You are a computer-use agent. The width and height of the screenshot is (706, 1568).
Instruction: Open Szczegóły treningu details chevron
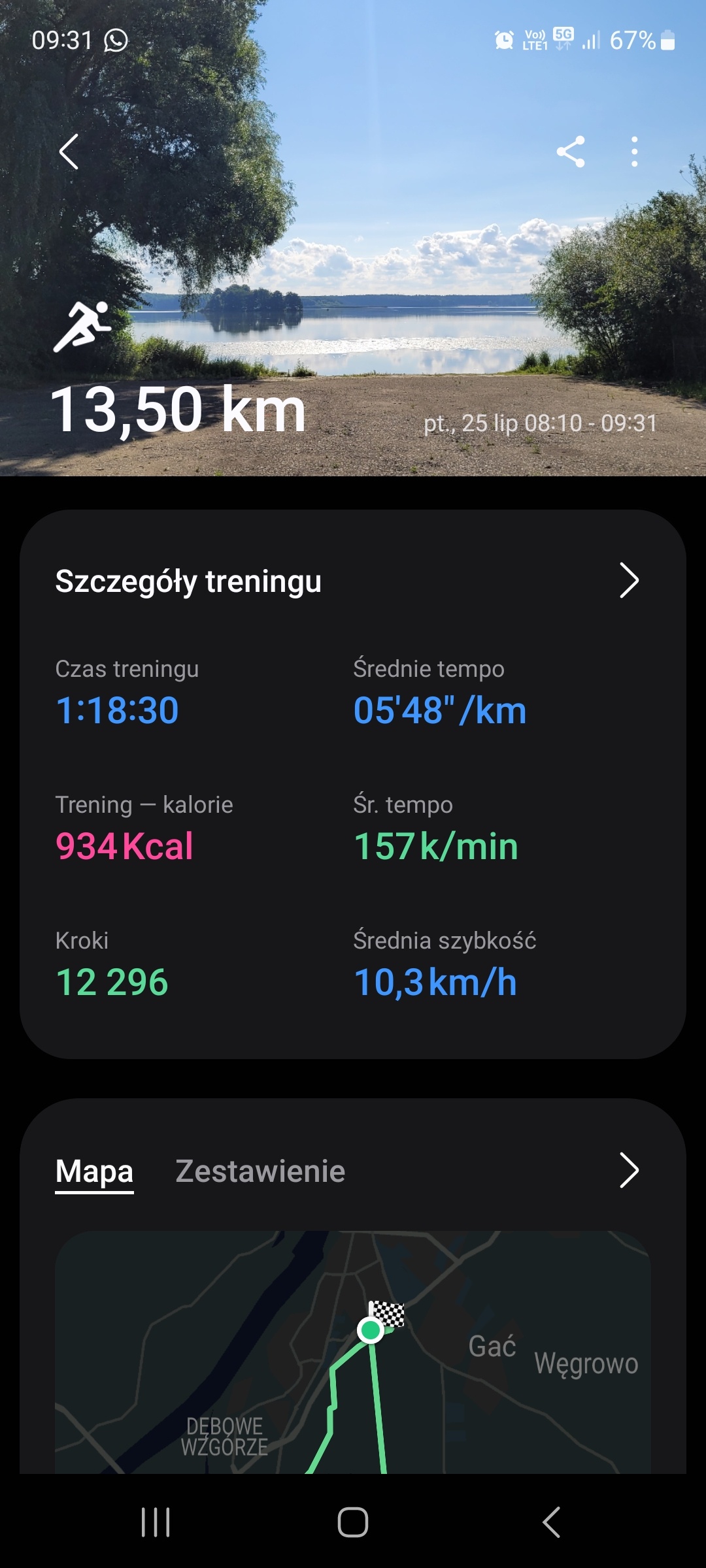(x=628, y=580)
